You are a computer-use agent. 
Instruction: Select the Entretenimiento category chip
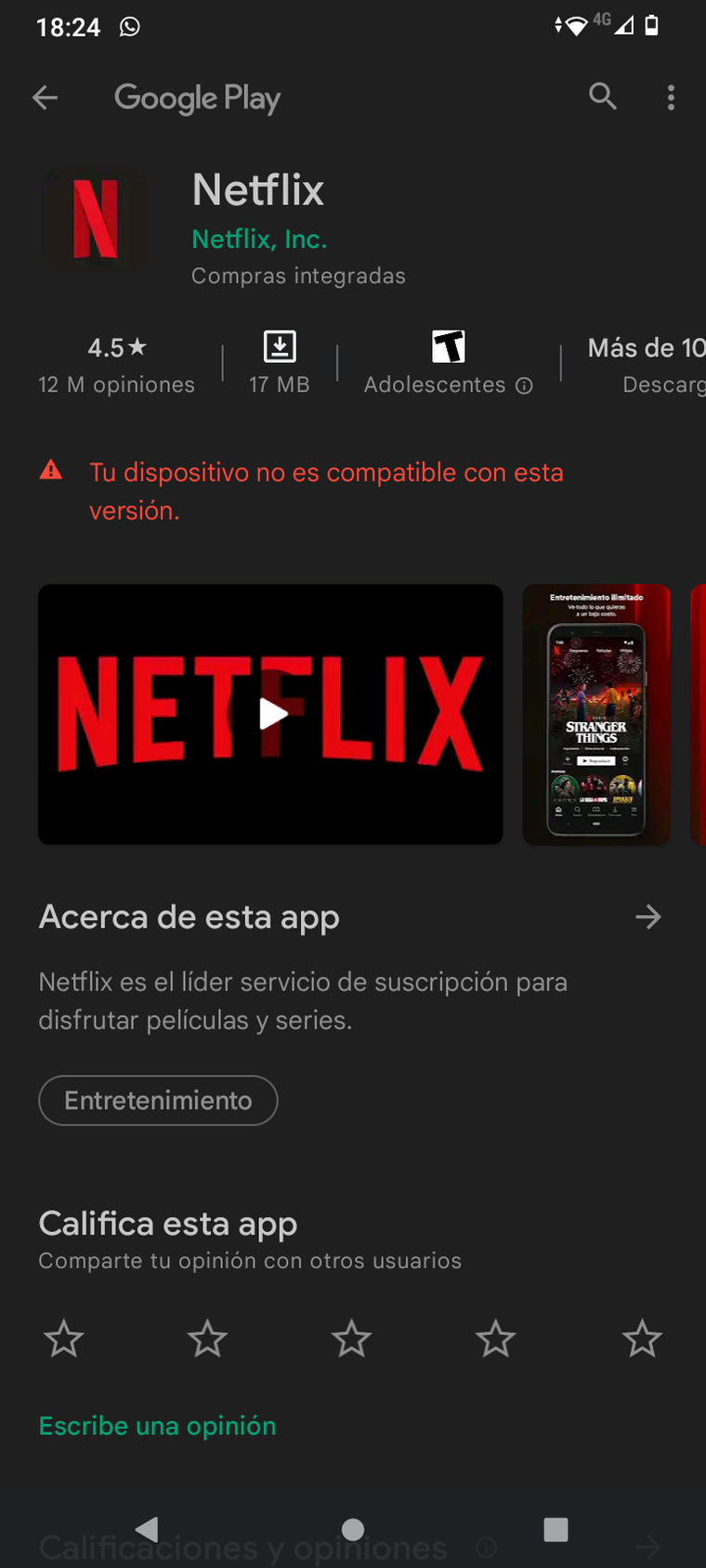click(157, 1100)
